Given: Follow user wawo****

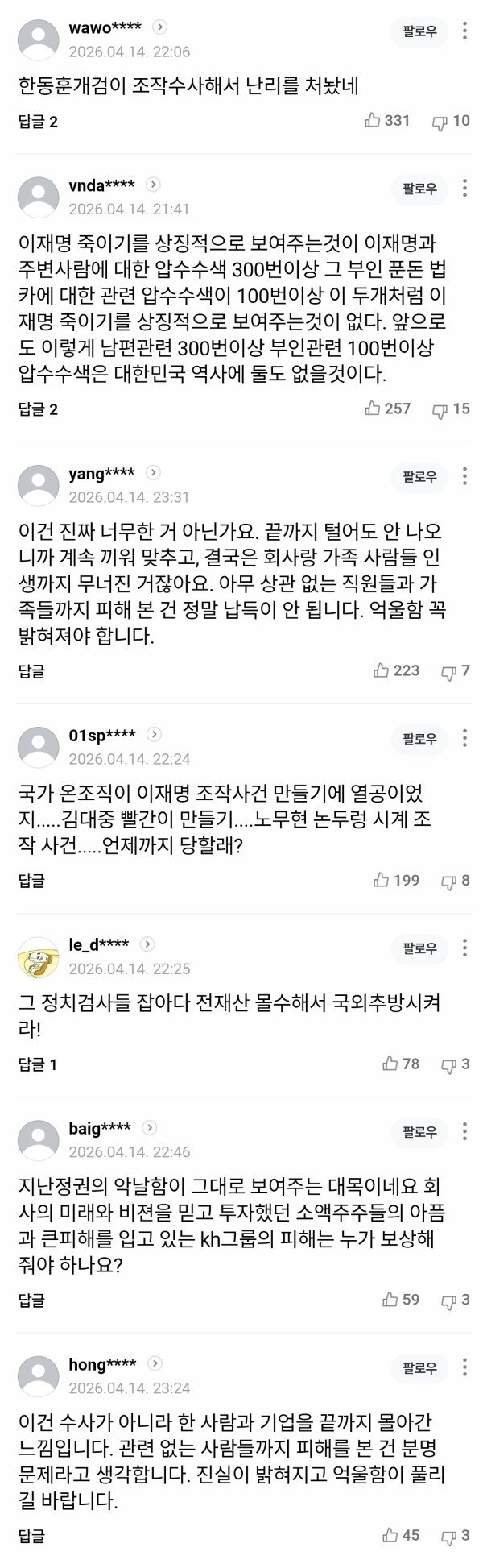Looking at the screenshot, I should click(419, 32).
